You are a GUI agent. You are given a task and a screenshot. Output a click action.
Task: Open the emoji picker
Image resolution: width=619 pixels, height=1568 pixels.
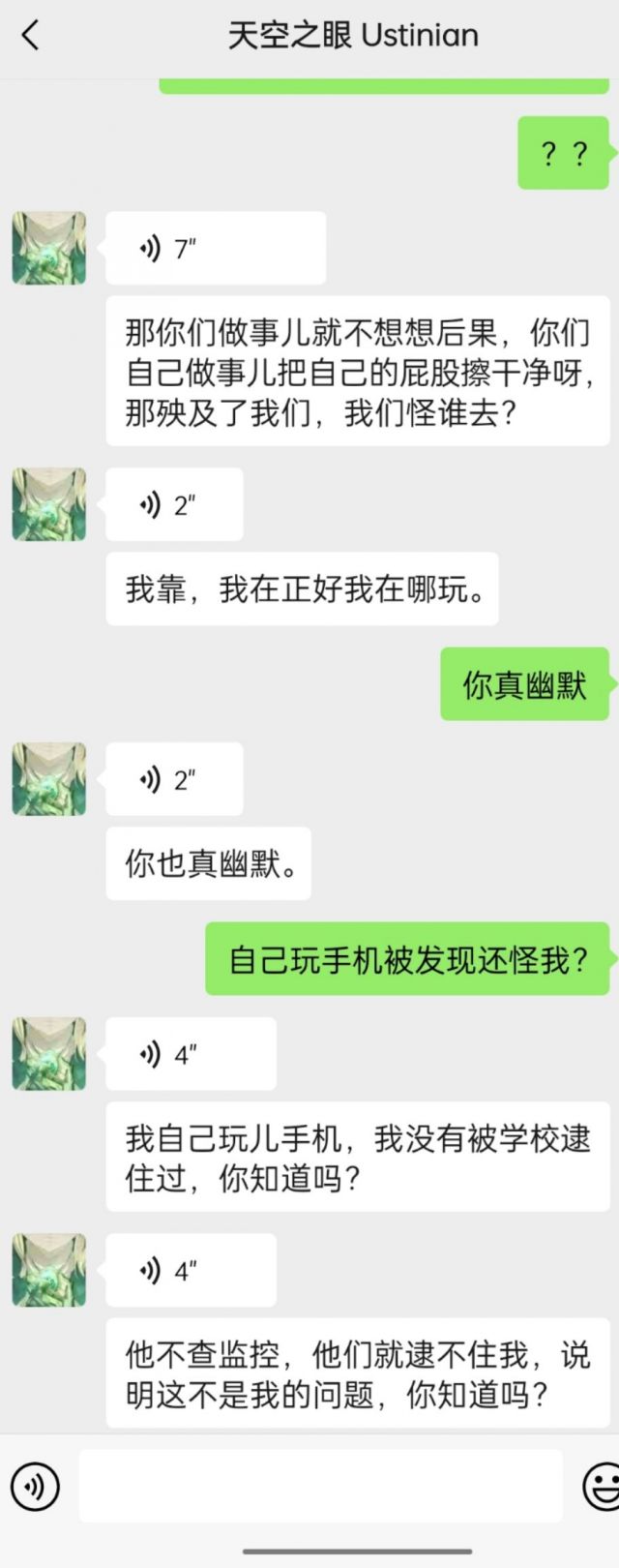[602, 1486]
